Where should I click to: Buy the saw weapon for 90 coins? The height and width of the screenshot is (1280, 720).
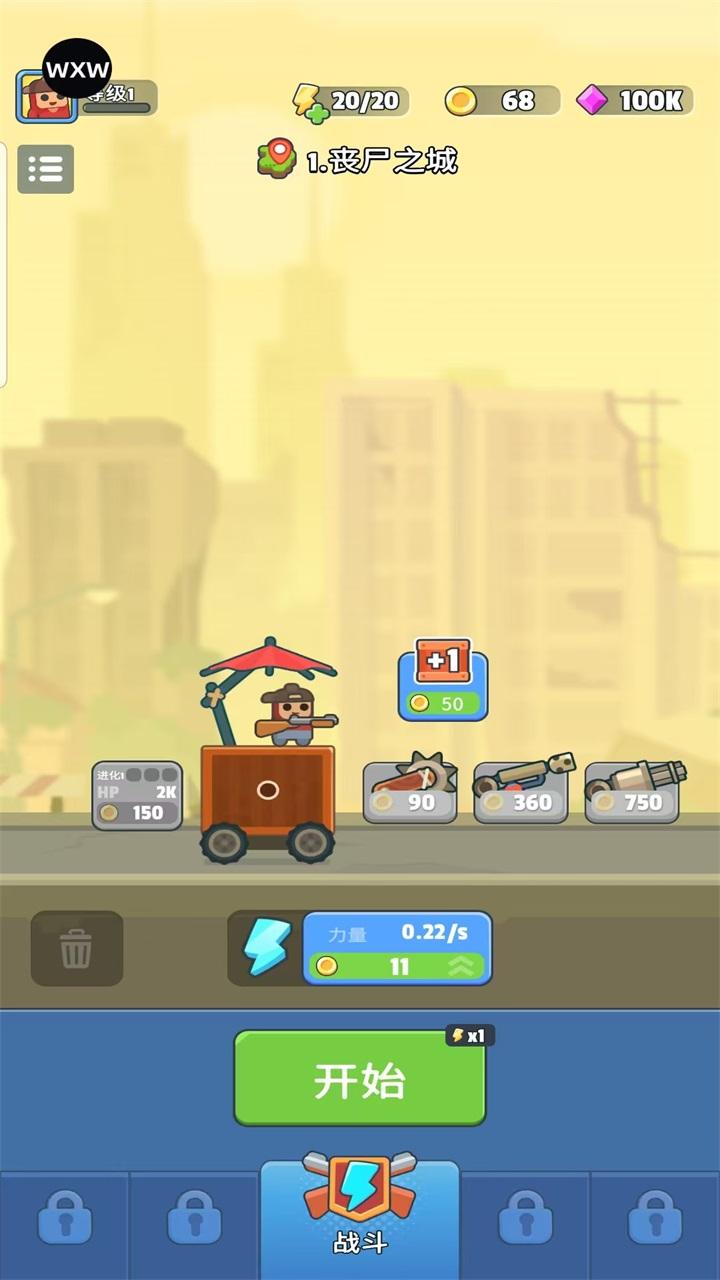point(410,792)
